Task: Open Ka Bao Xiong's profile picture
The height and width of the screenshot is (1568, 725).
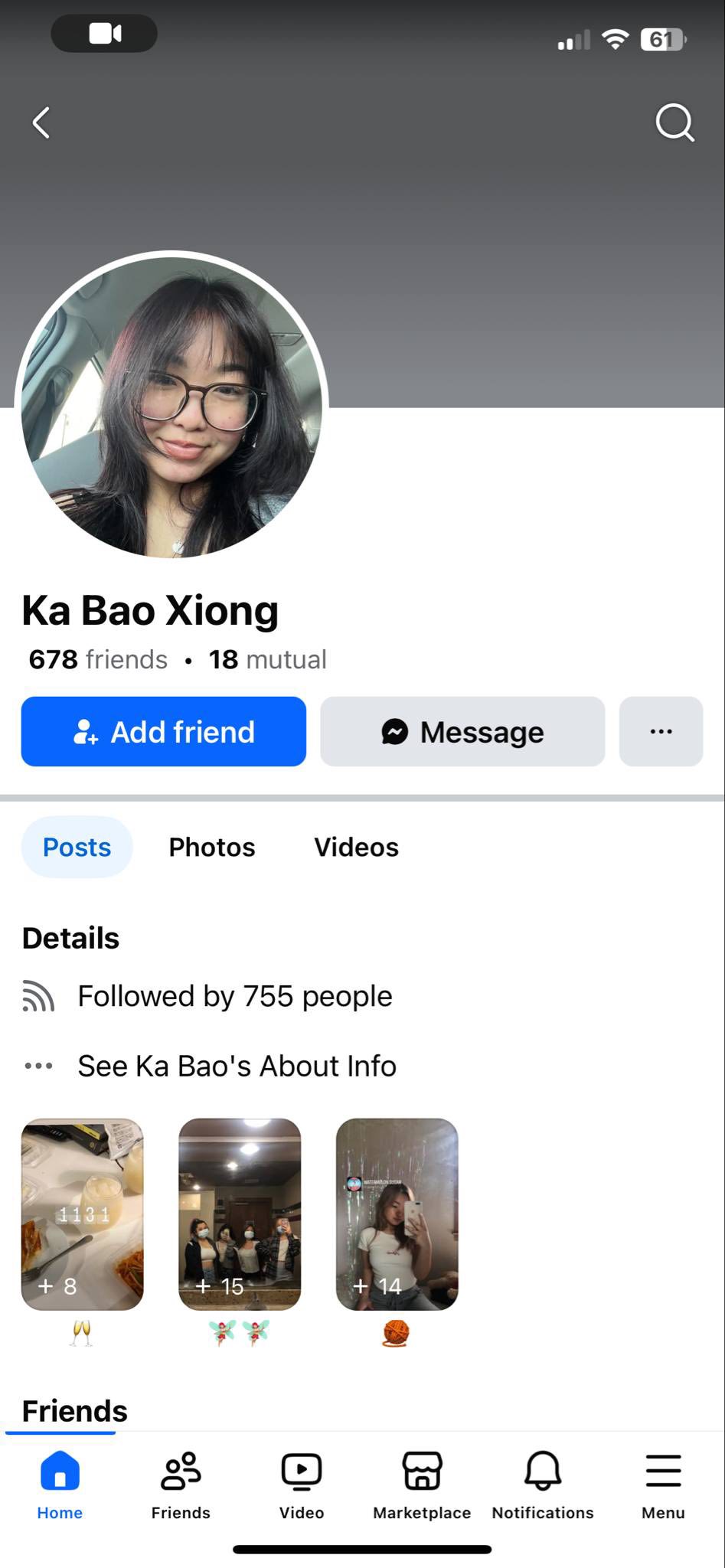Action: tap(171, 406)
